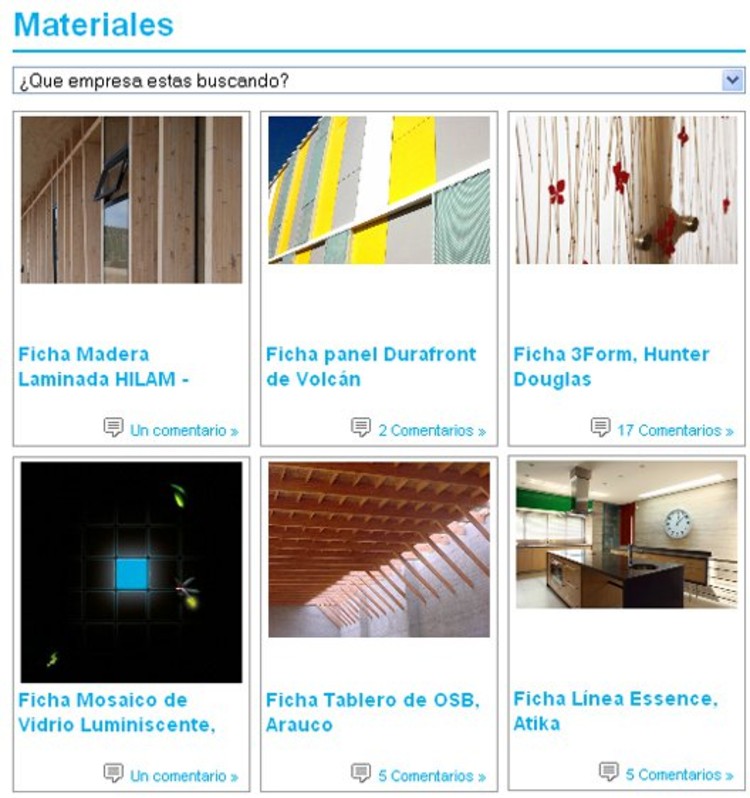Open the Línea Essence Atika kitchen photo

tap(626, 535)
